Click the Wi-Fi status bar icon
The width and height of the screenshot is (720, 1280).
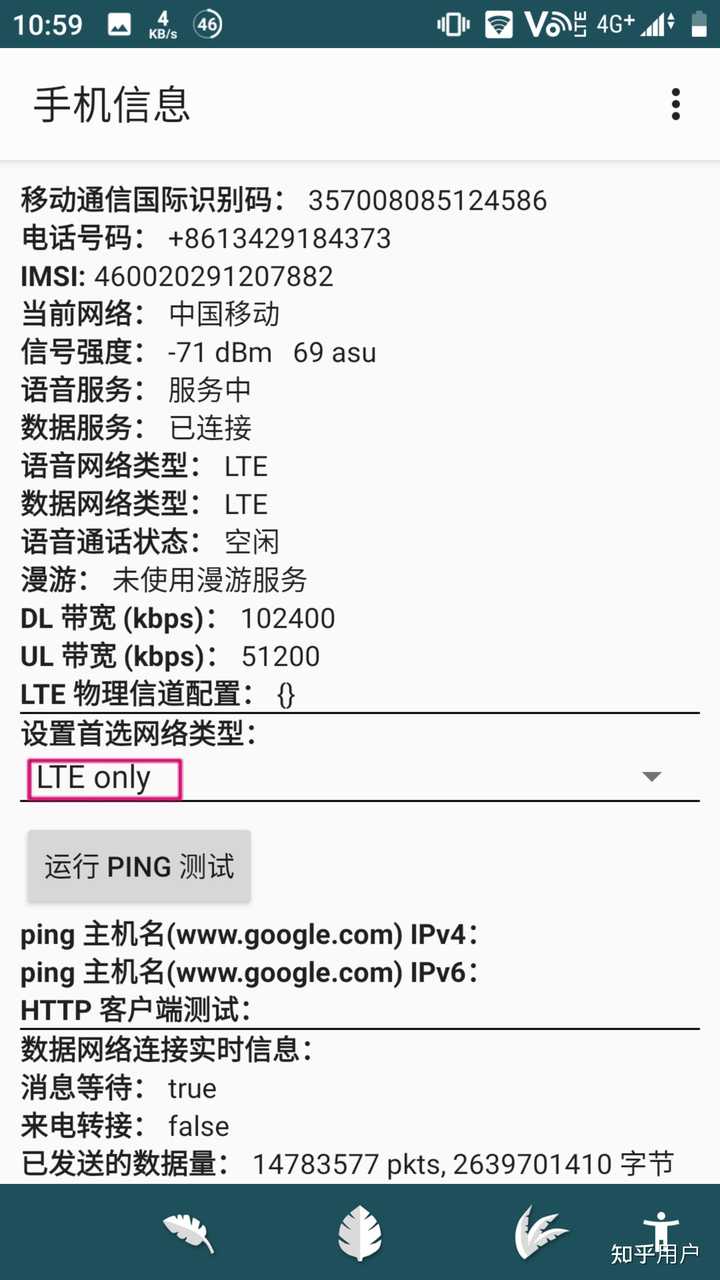[498, 25]
